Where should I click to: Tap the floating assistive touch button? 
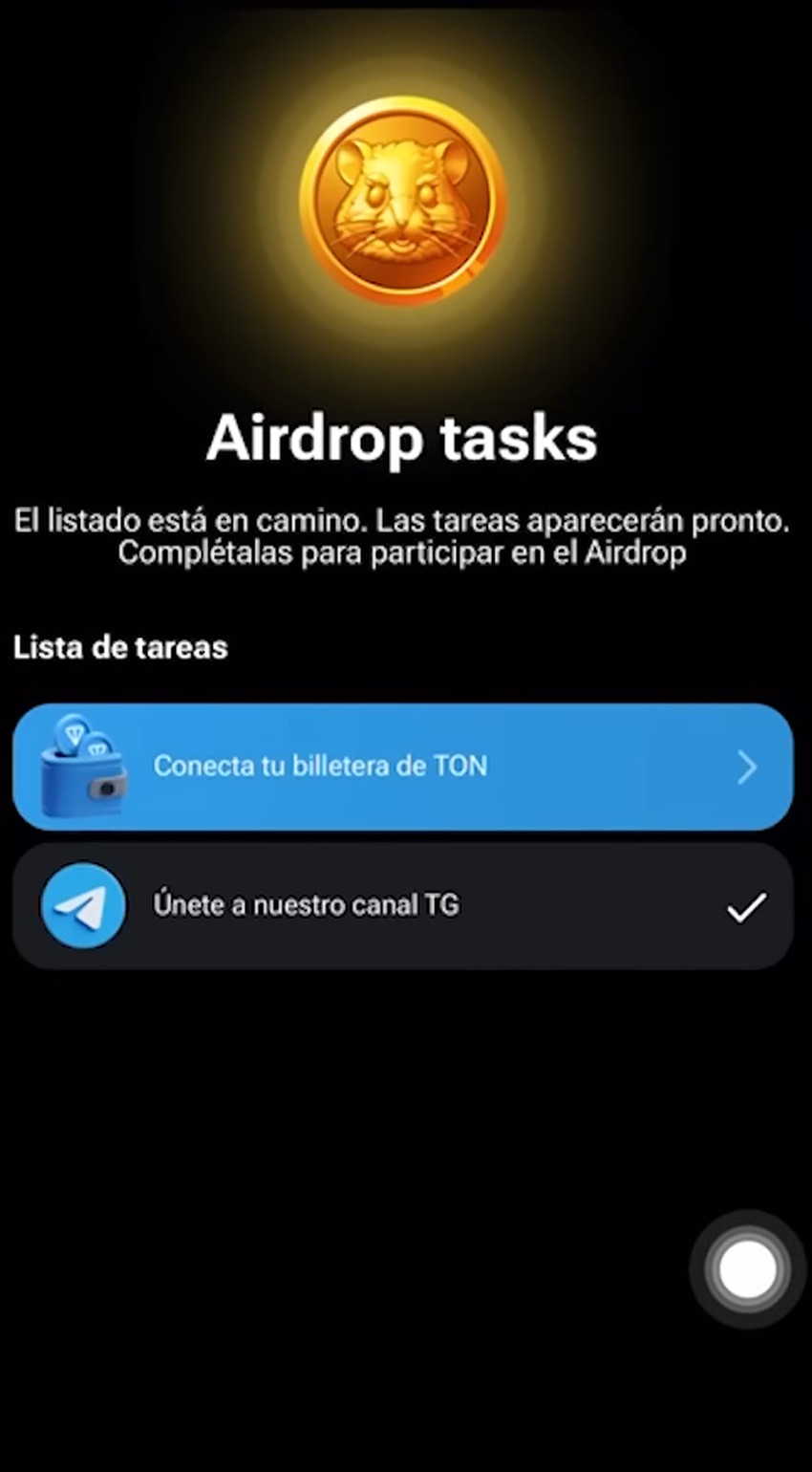click(x=747, y=1269)
